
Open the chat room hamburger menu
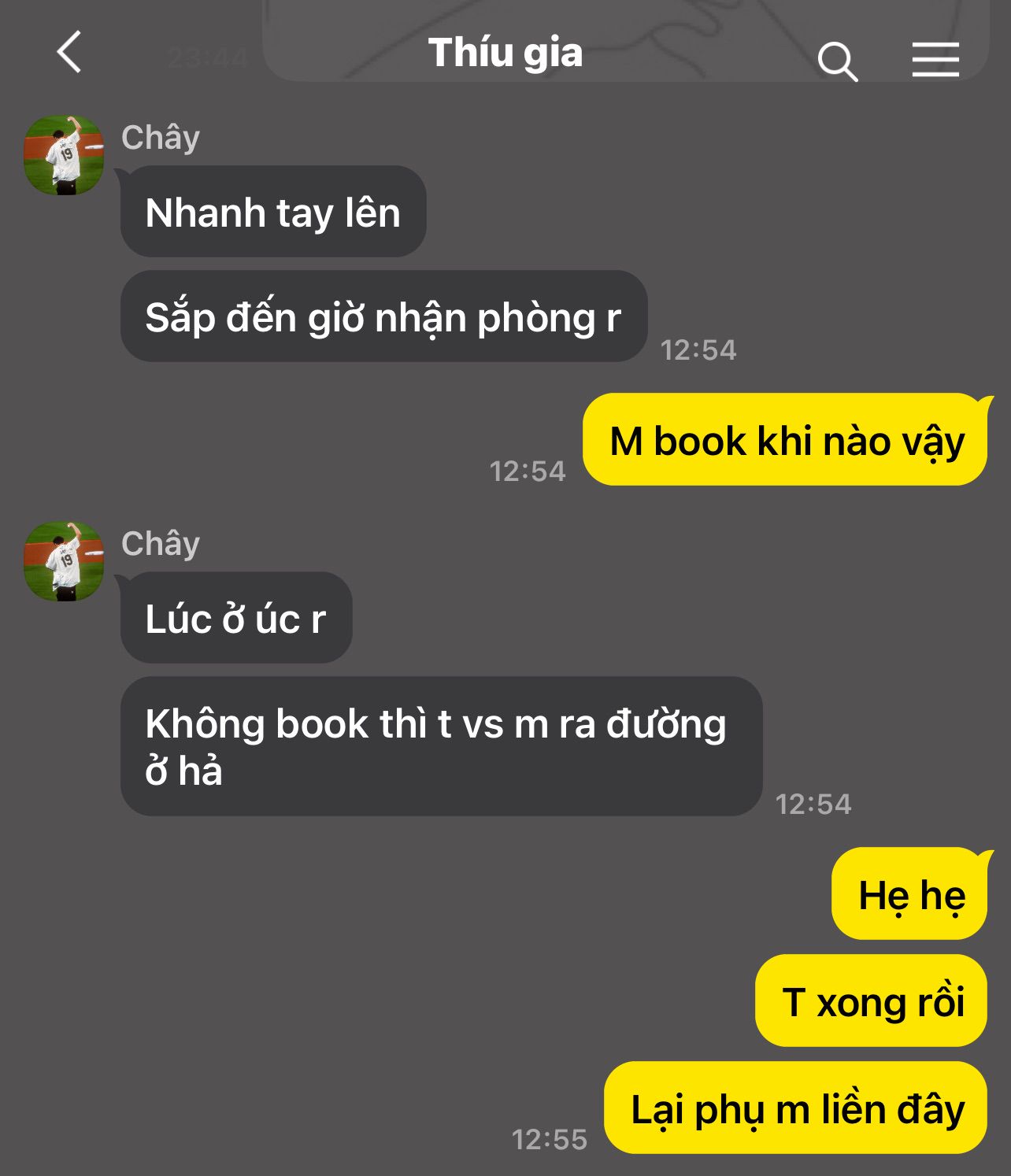pyautogui.click(x=935, y=60)
